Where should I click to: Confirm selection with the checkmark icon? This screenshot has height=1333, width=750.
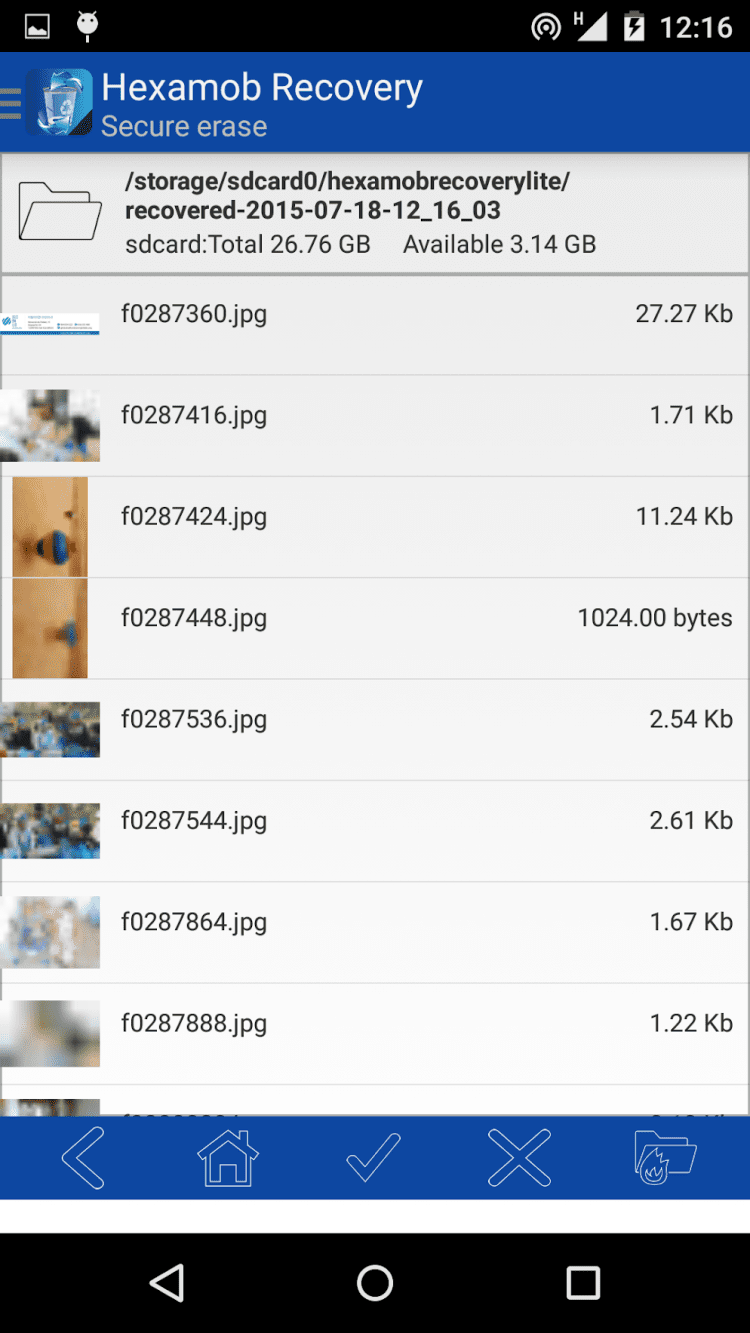373,1158
